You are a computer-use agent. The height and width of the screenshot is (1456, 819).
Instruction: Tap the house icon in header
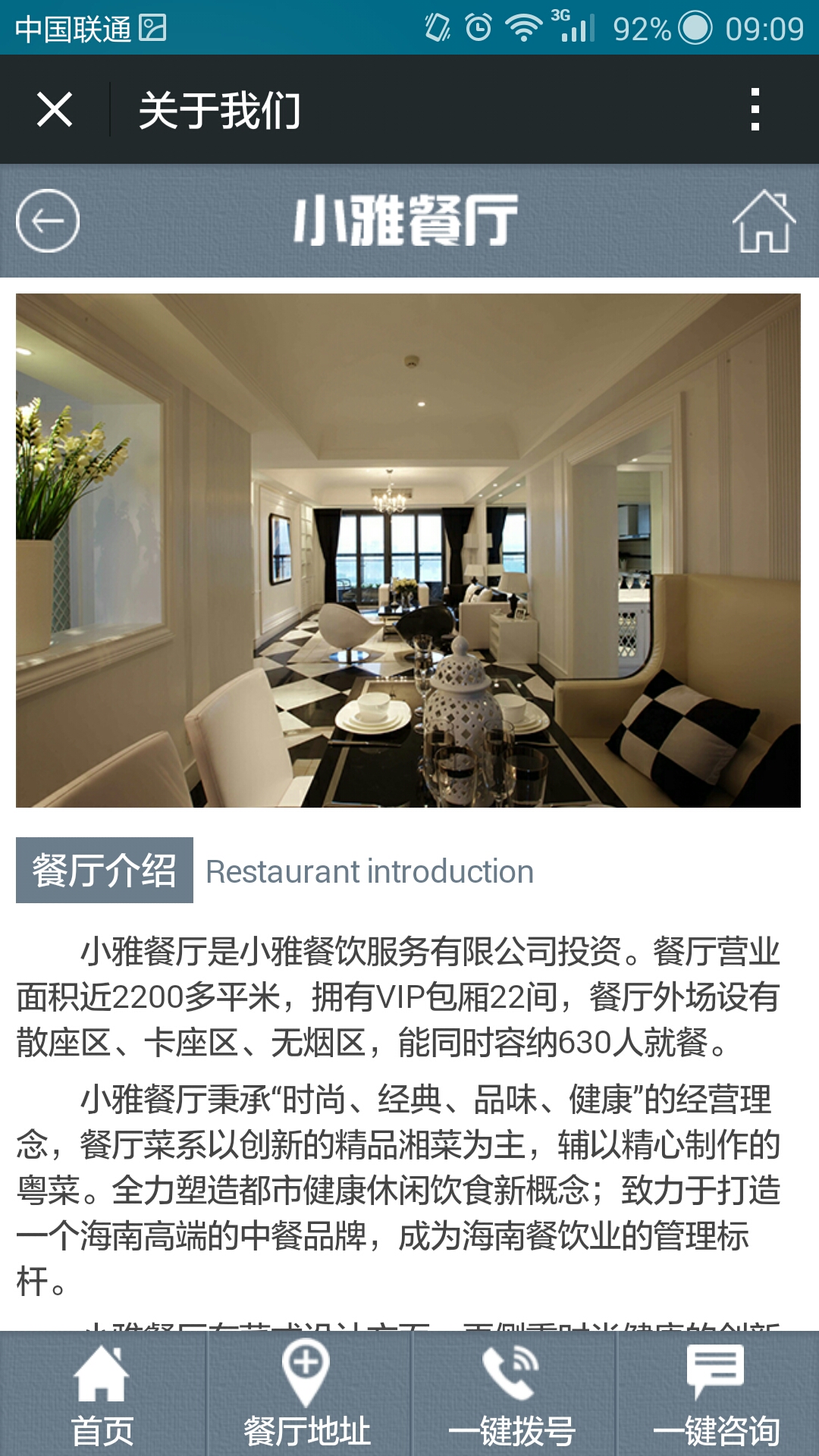click(x=764, y=221)
